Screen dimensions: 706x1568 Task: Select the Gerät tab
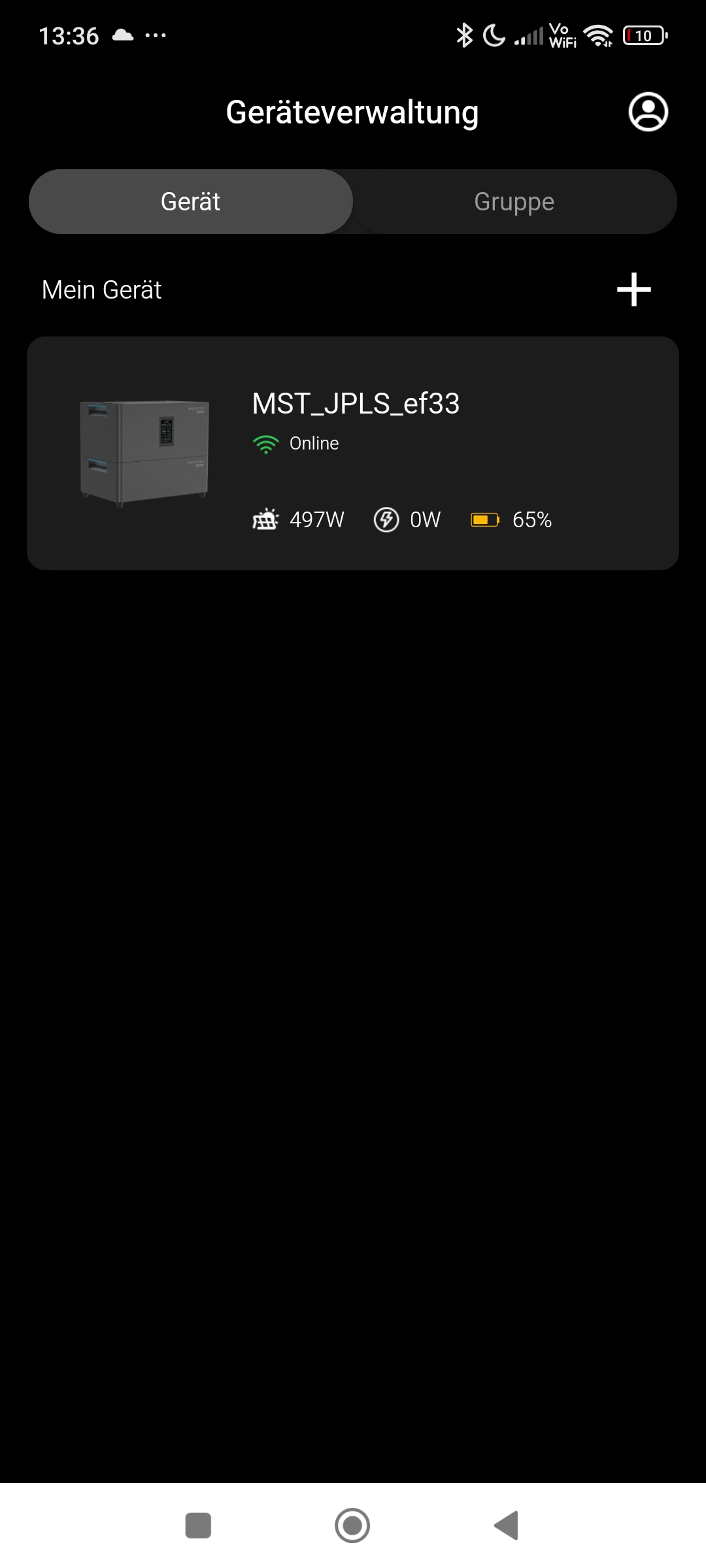(x=190, y=201)
